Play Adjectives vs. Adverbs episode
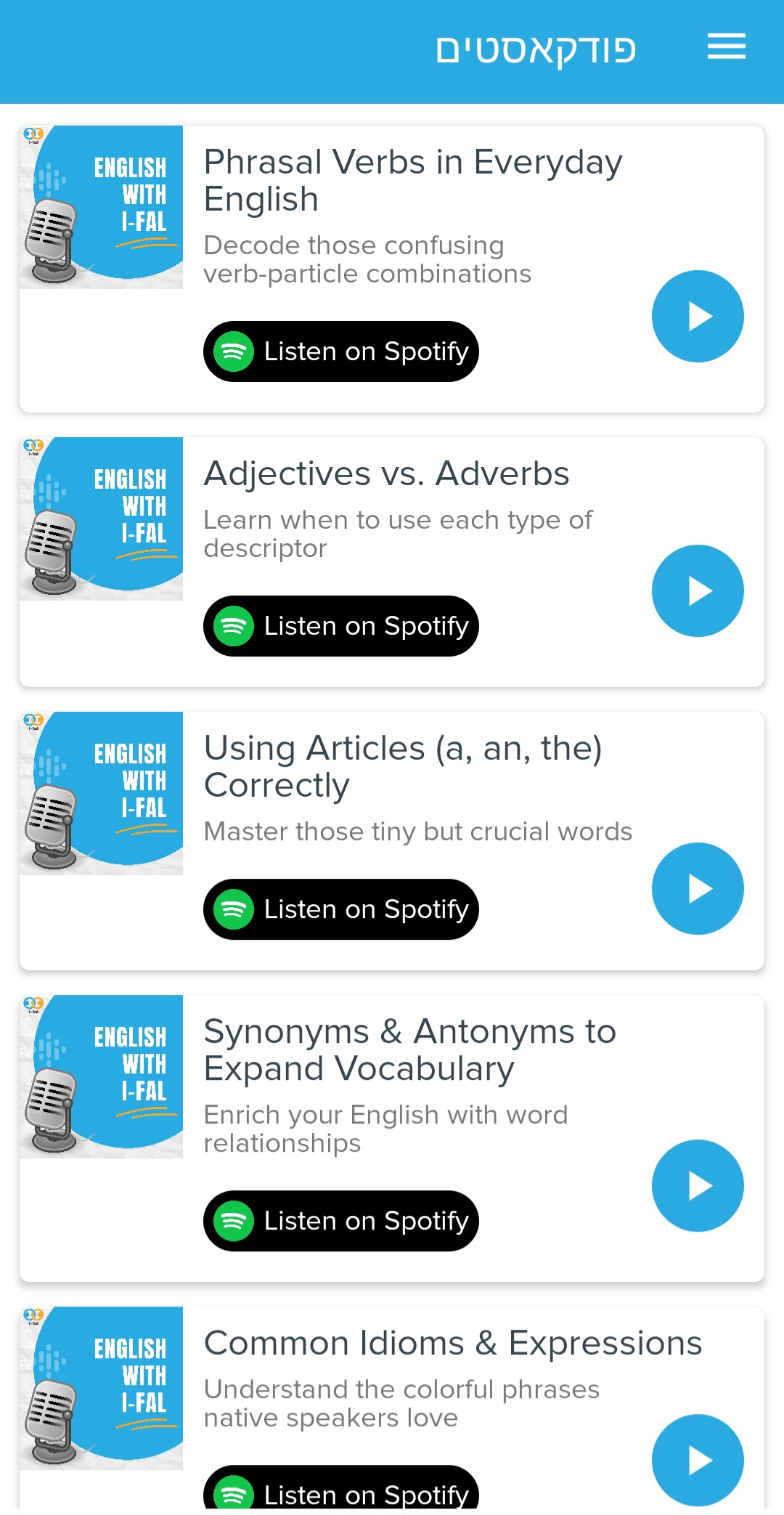This screenshot has height=1515, width=784. (698, 590)
